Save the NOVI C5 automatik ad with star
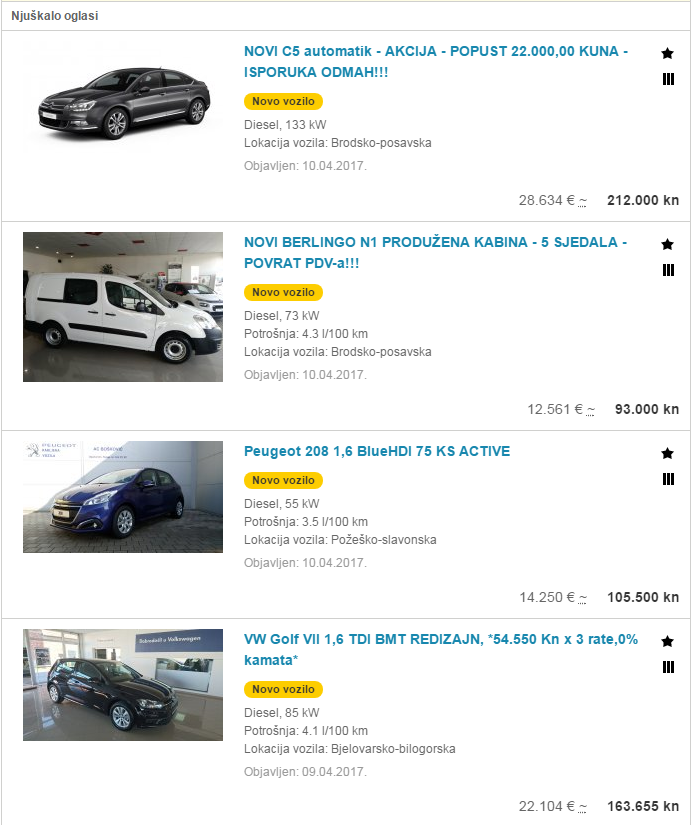Screen dimensions: 692x825 (x=668, y=53)
